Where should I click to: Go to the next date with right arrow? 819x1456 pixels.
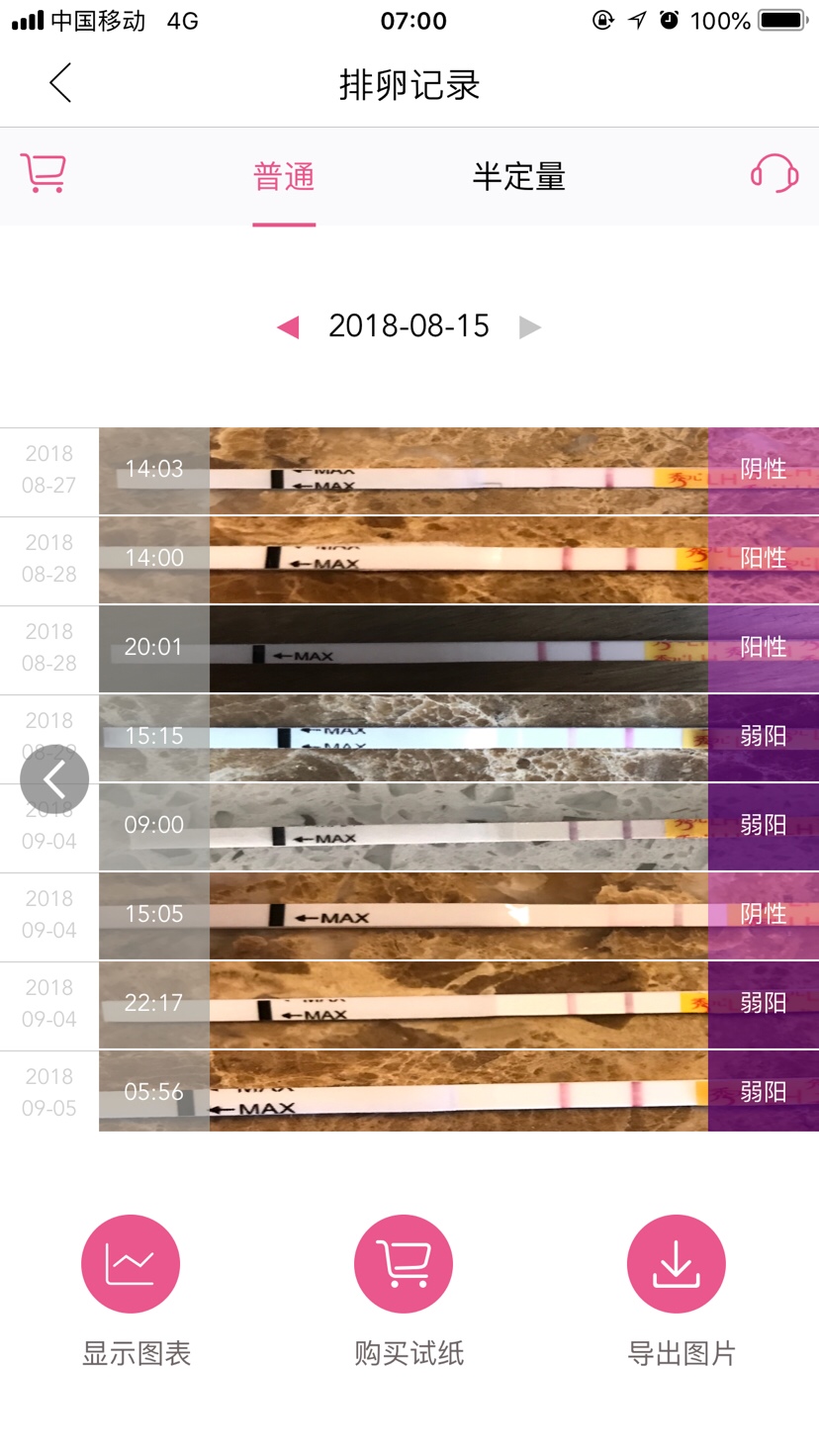[x=530, y=327]
